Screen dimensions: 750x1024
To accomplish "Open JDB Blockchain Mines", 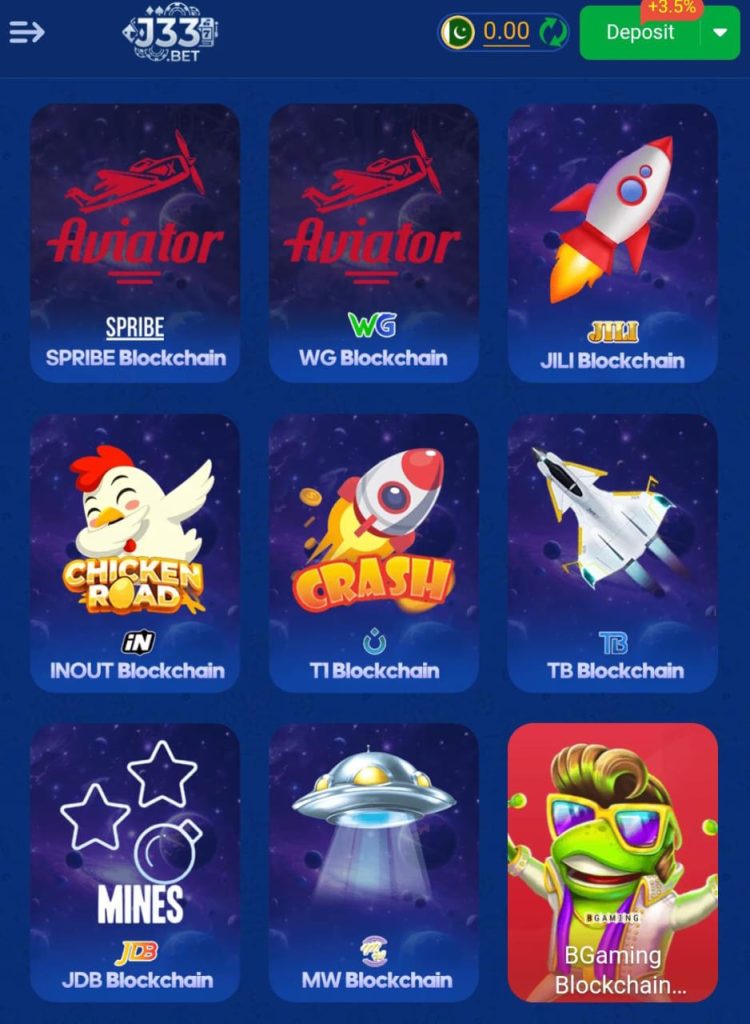I will (x=135, y=862).
